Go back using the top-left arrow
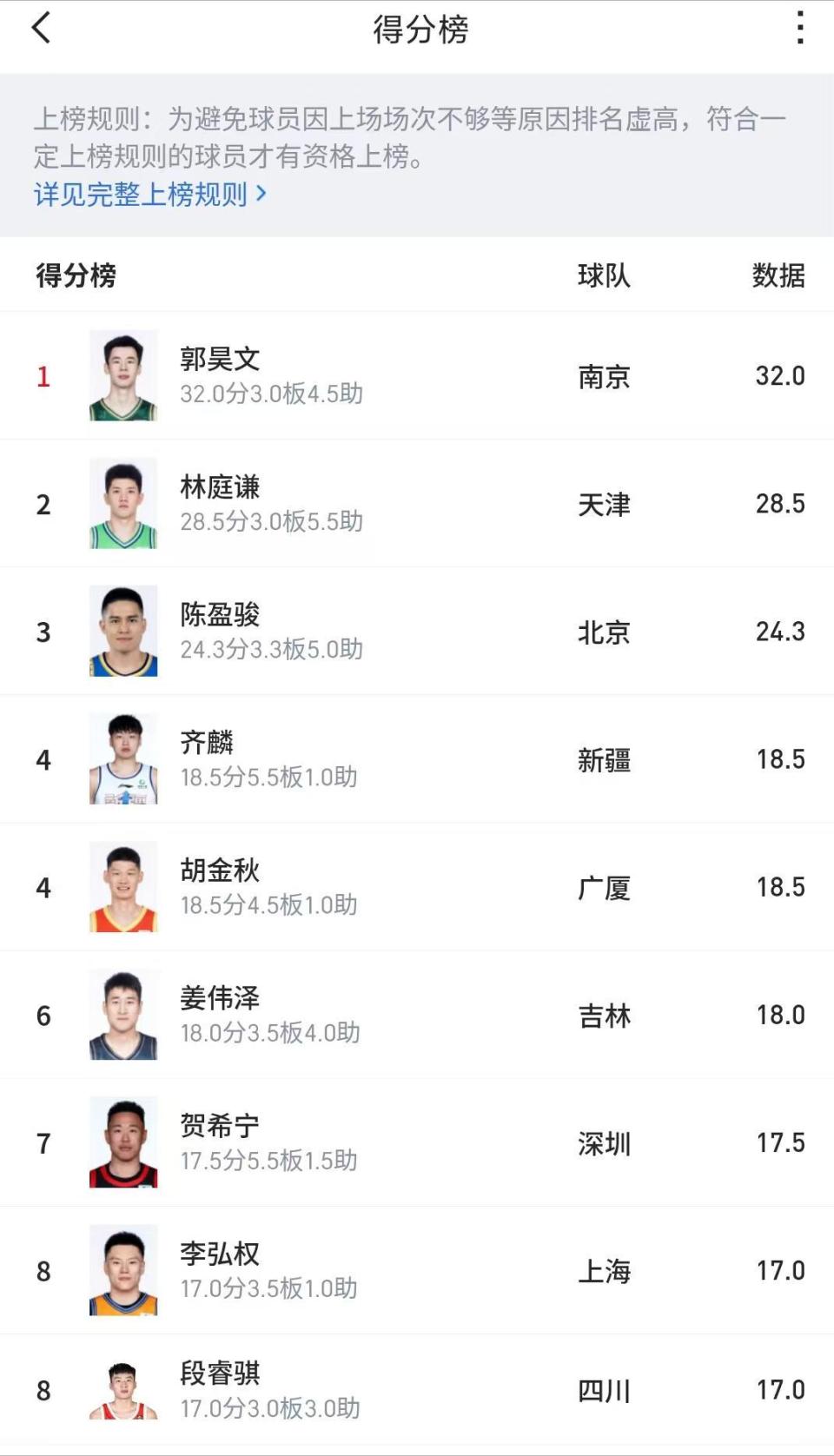The height and width of the screenshot is (1456, 834). click(x=41, y=29)
